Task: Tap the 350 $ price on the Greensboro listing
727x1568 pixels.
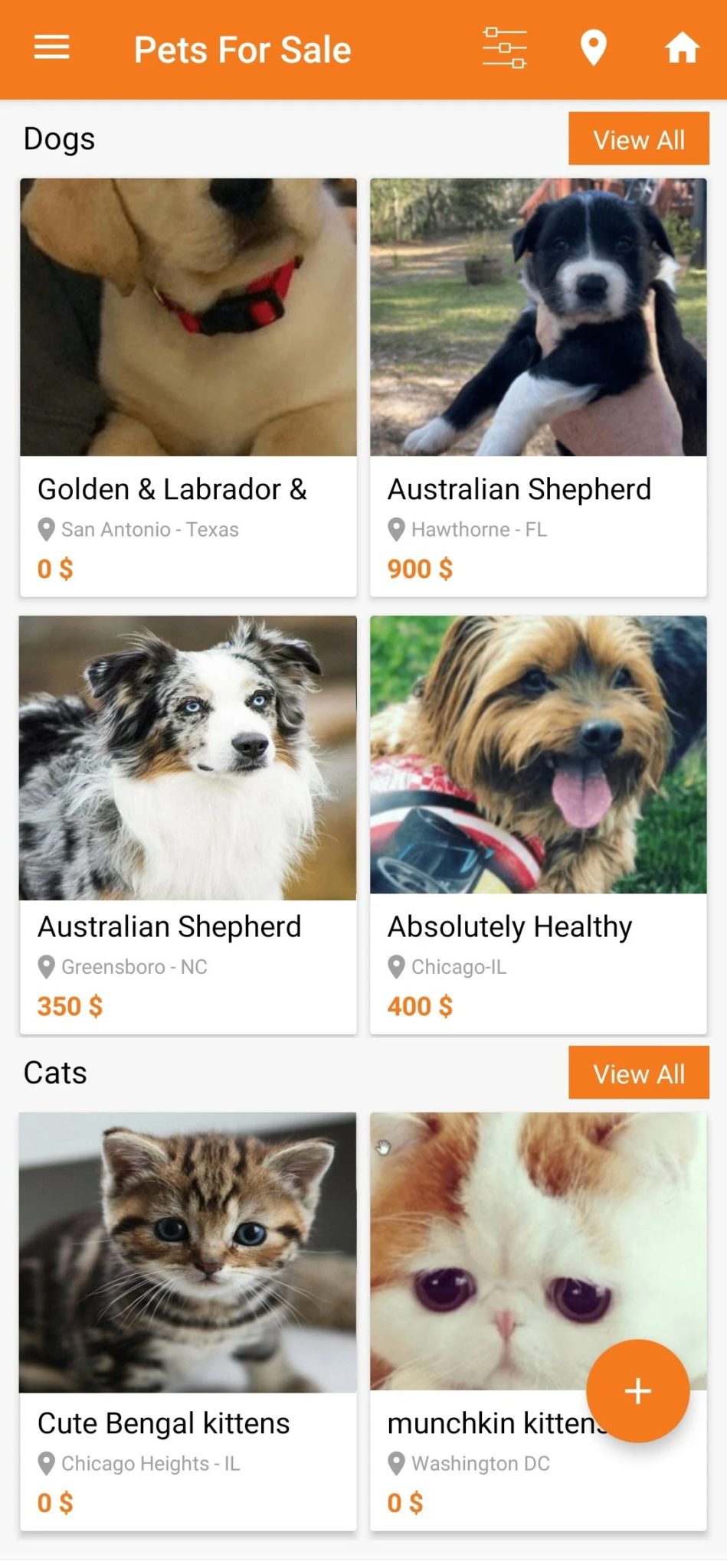Action: (70, 1005)
